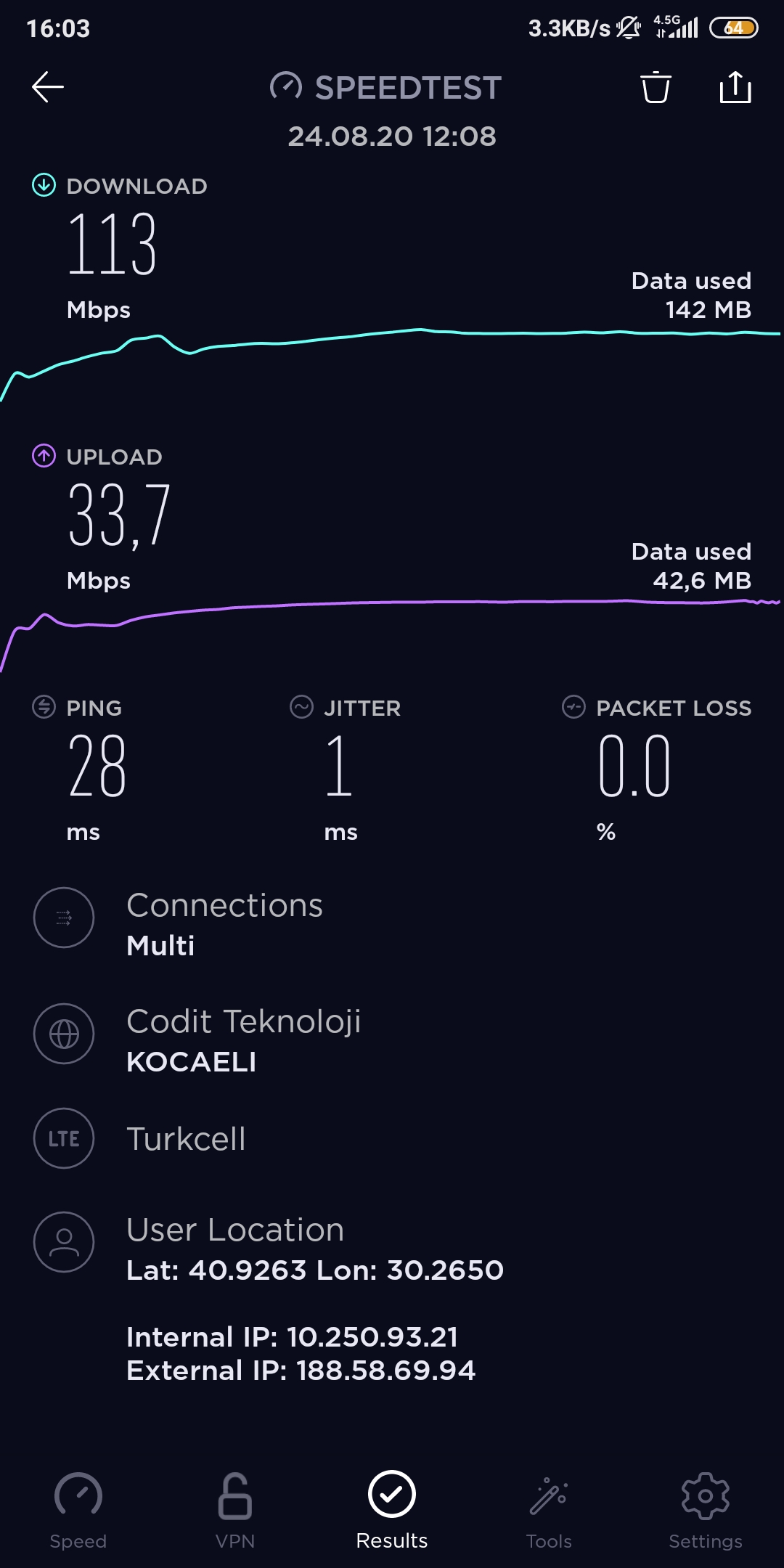Delete this speedtest result
The width and height of the screenshot is (784, 1568).
click(x=656, y=87)
